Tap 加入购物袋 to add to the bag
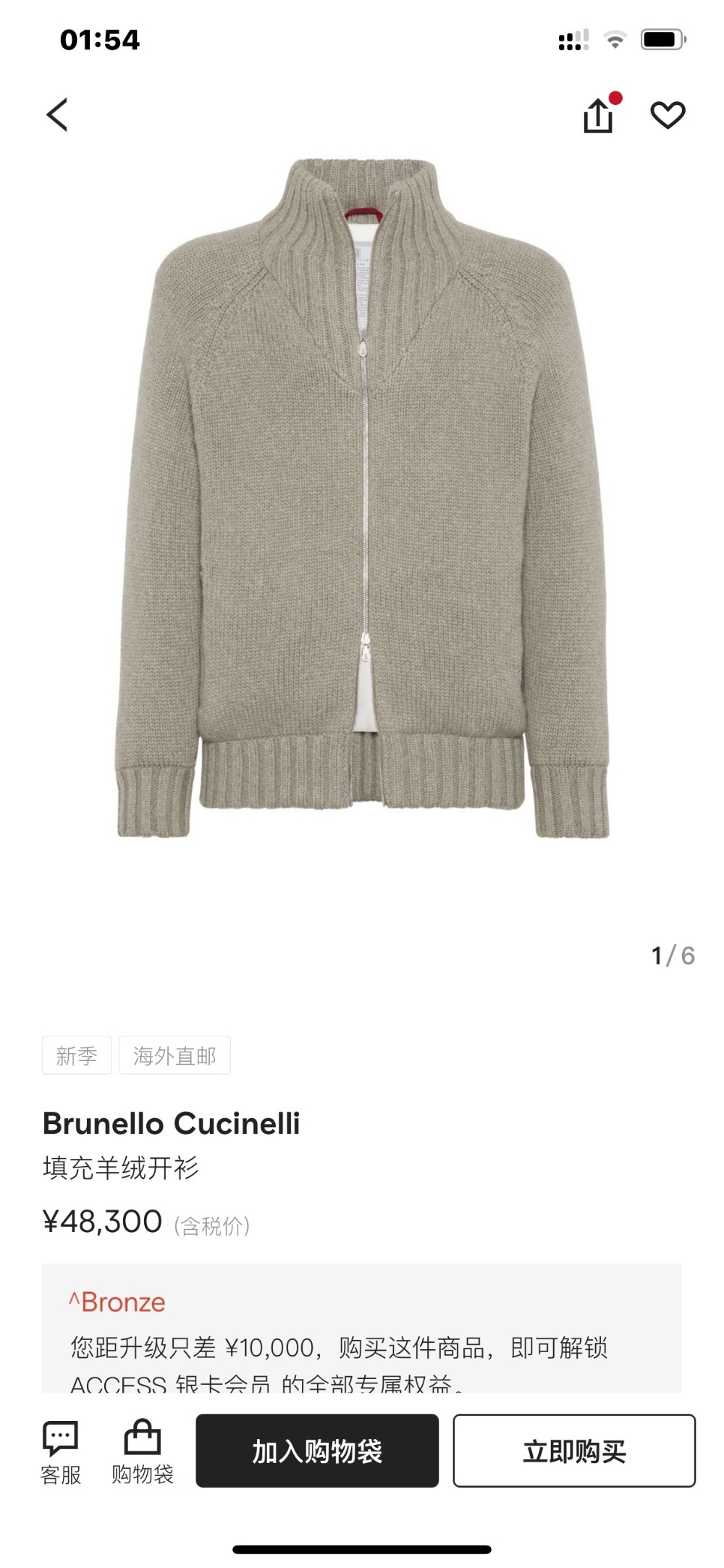 (x=317, y=1451)
